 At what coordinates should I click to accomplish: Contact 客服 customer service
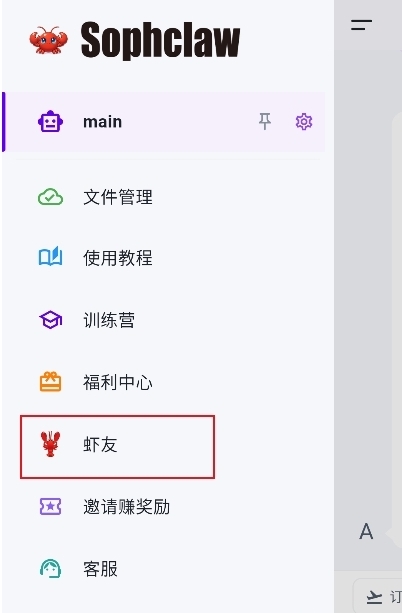pyautogui.click(x=100, y=569)
